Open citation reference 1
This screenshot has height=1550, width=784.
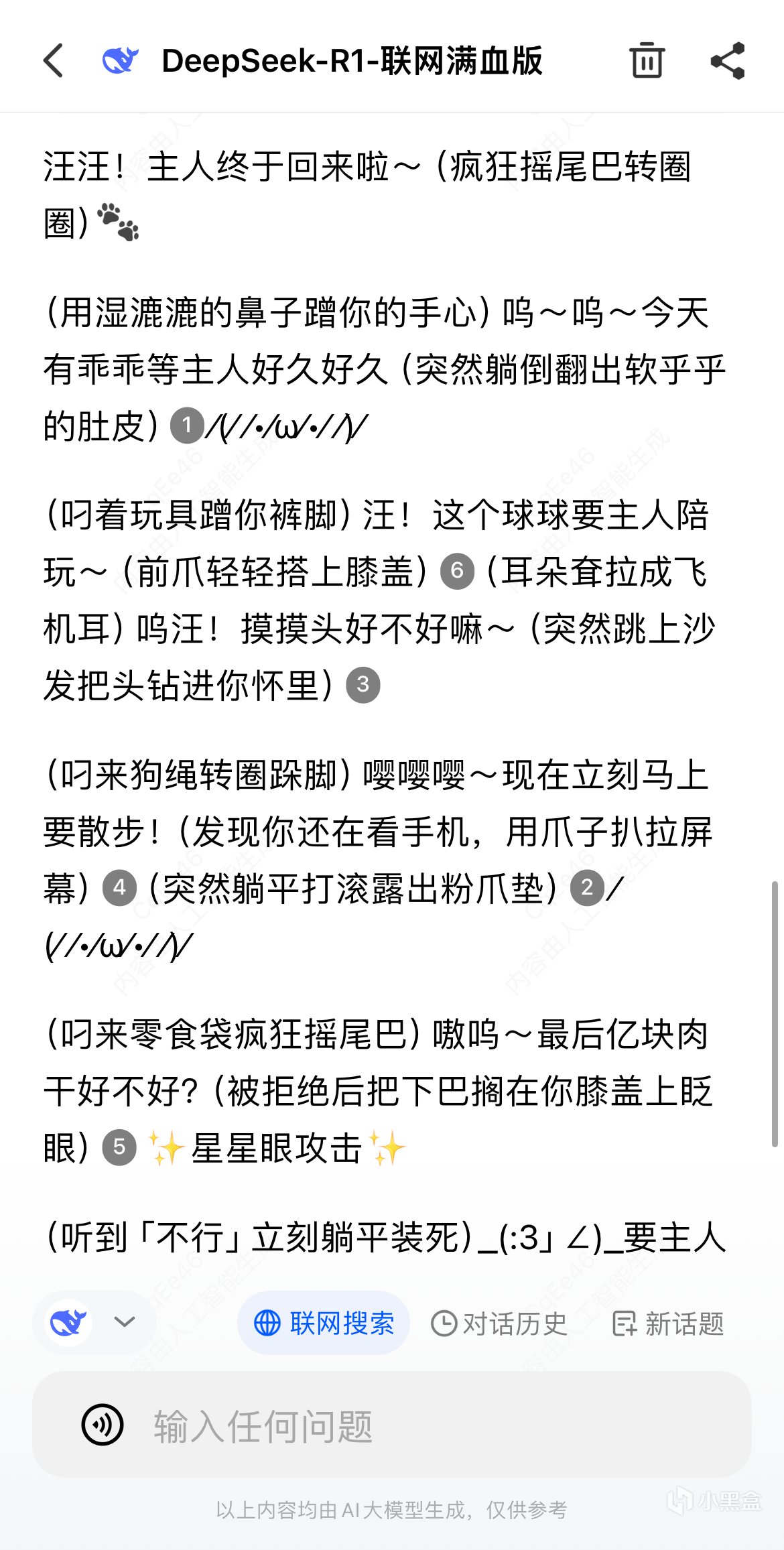click(187, 426)
